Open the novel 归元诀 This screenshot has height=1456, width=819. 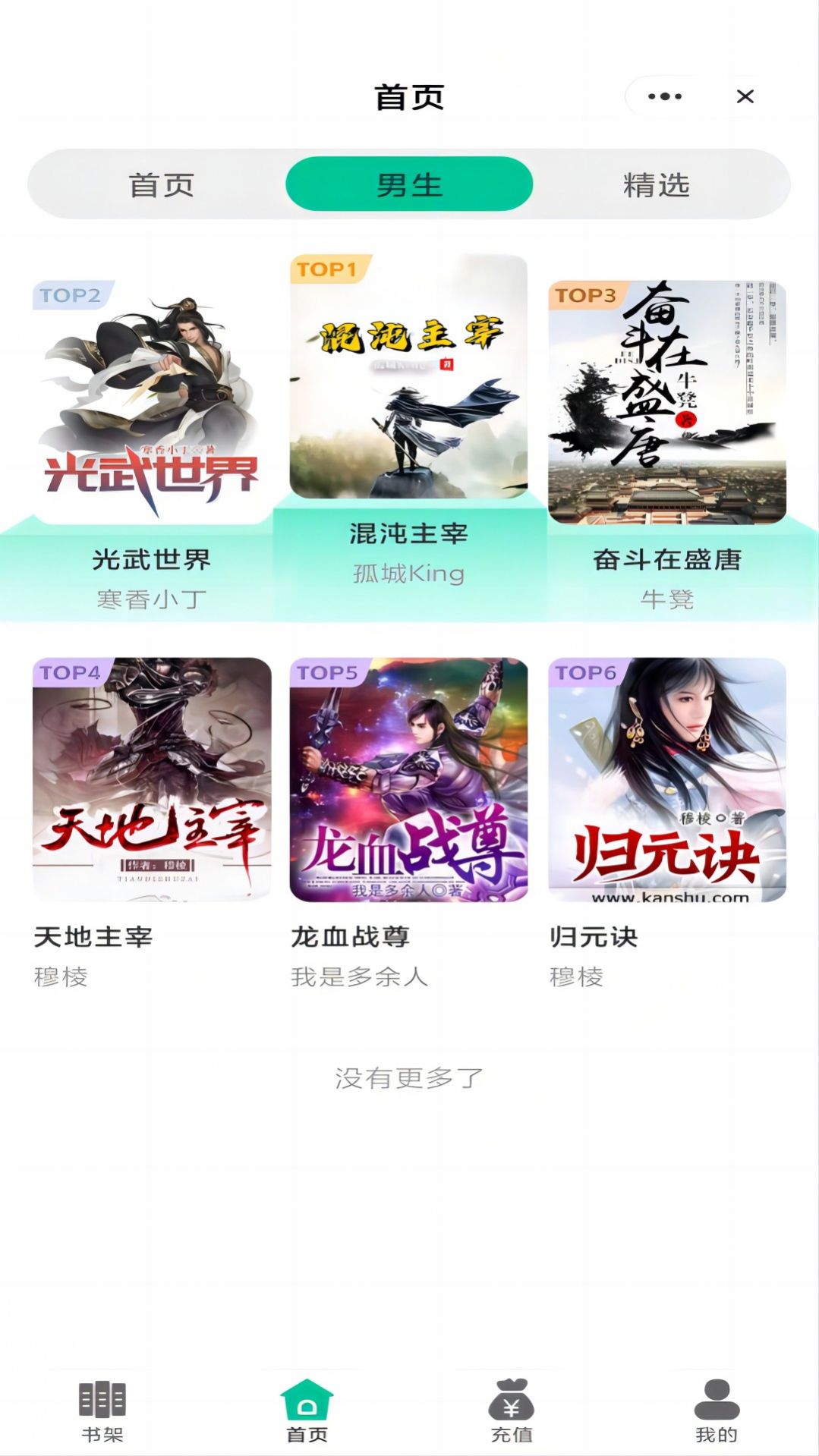[666, 779]
